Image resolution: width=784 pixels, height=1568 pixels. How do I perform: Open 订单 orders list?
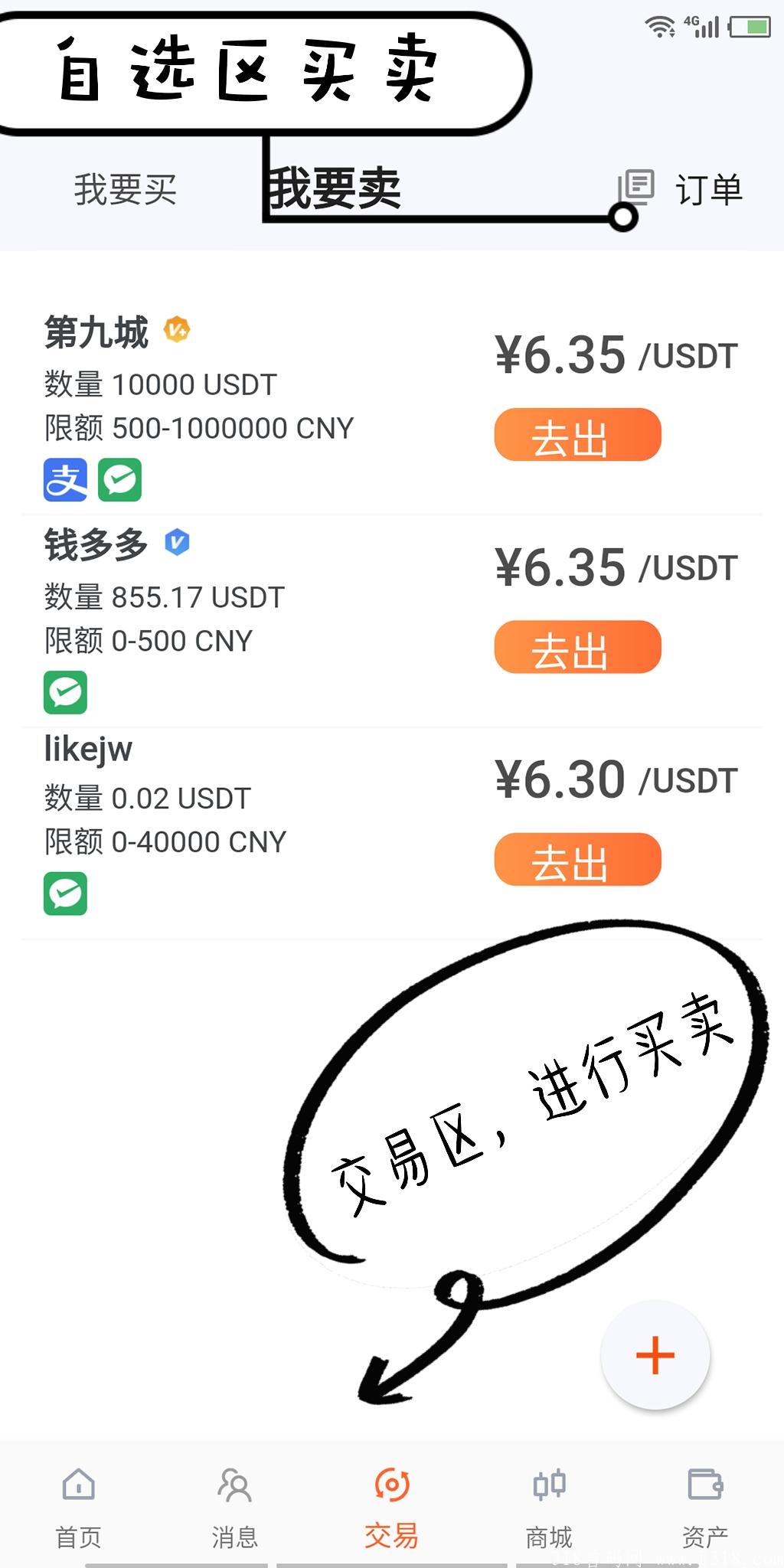(681, 188)
